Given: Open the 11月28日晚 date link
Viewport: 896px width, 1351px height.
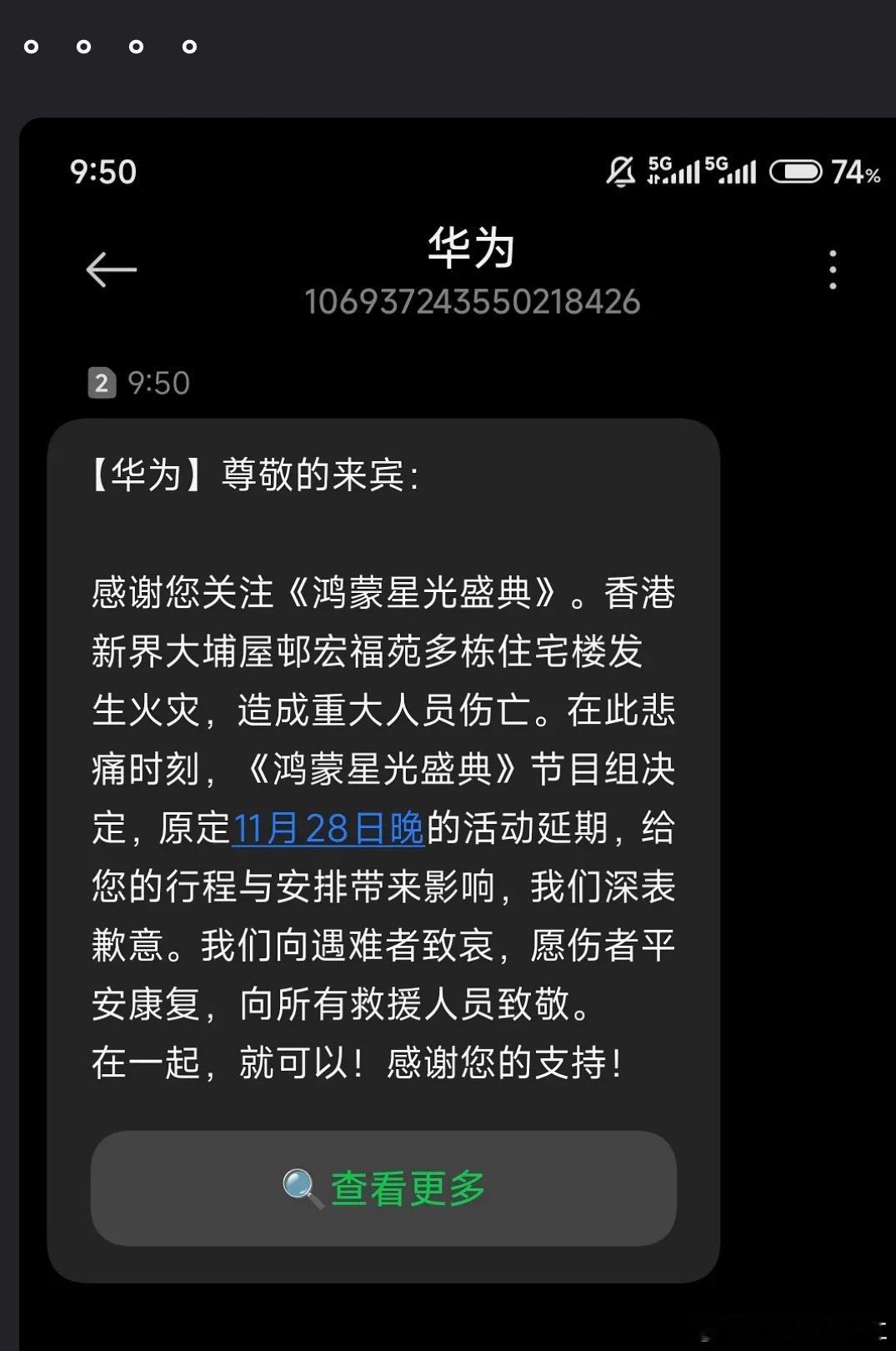Looking at the screenshot, I should (327, 829).
